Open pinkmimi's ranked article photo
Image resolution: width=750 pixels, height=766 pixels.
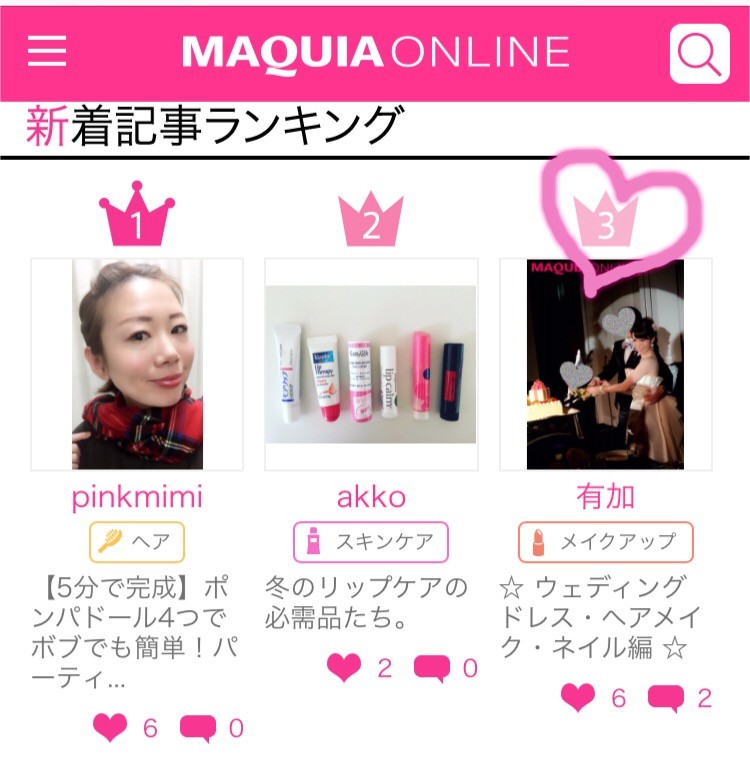(137, 365)
